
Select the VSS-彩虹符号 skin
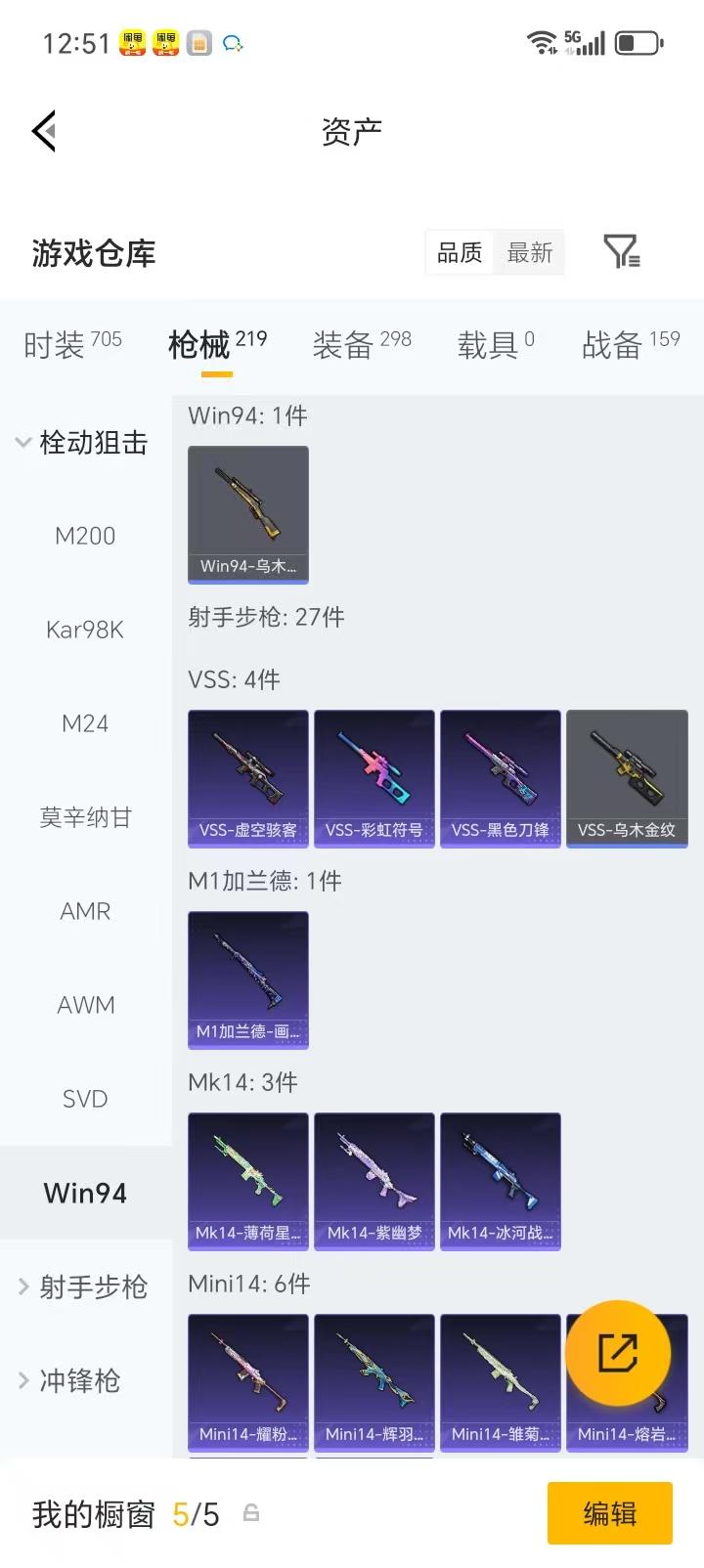(374, 778)
